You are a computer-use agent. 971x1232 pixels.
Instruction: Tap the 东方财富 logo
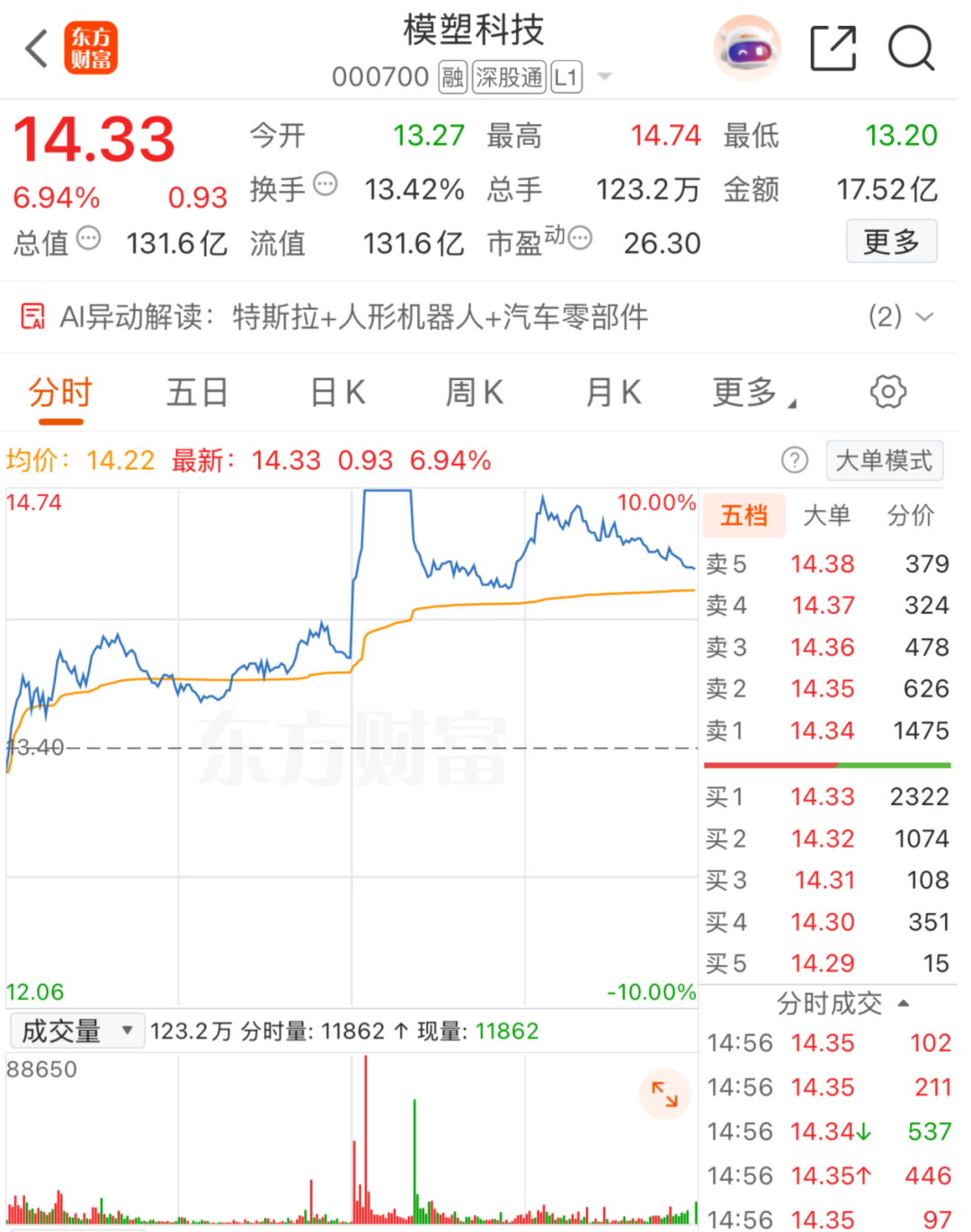coord(90,49)
